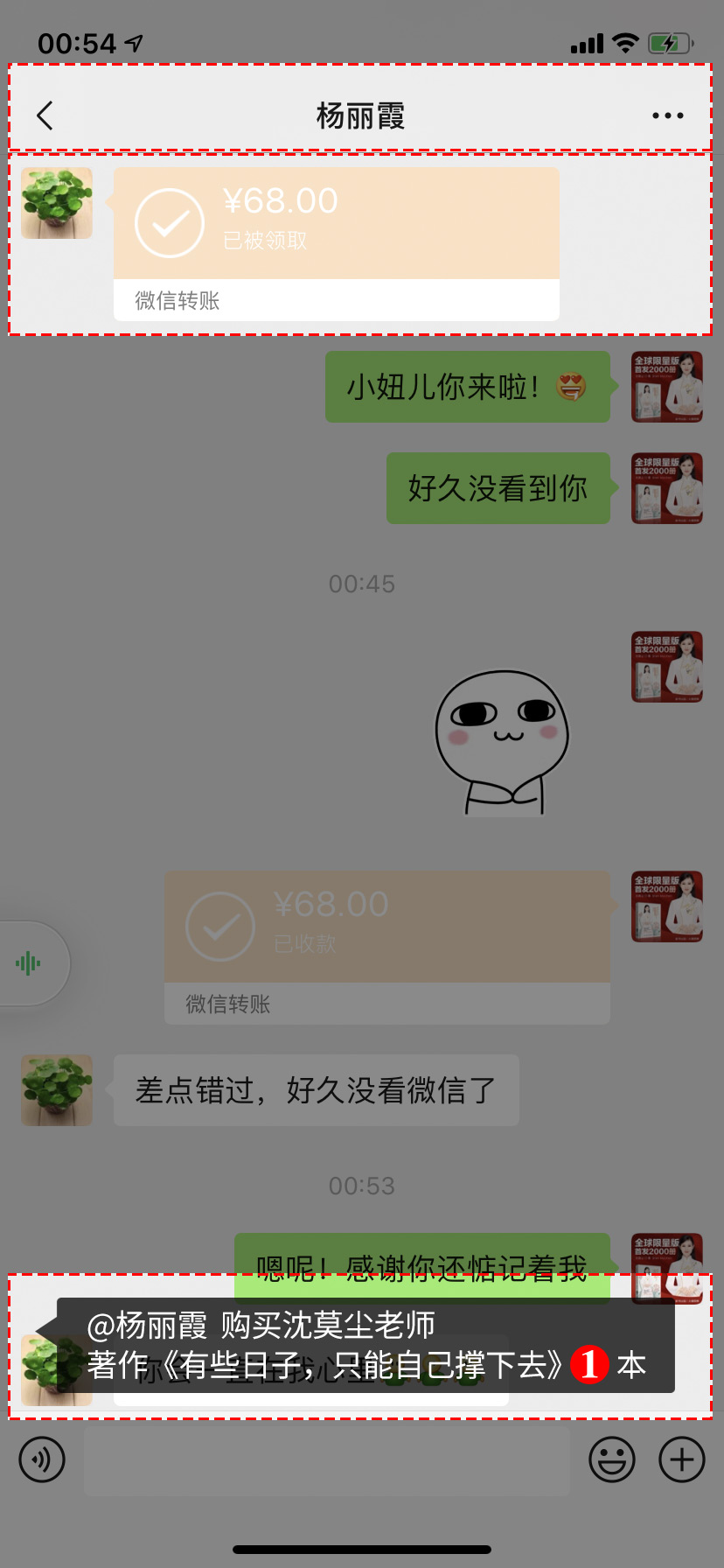Open the plus attachments menu
The width and height of the screenshot is (724, 1568).
(x=682, y=1459)
